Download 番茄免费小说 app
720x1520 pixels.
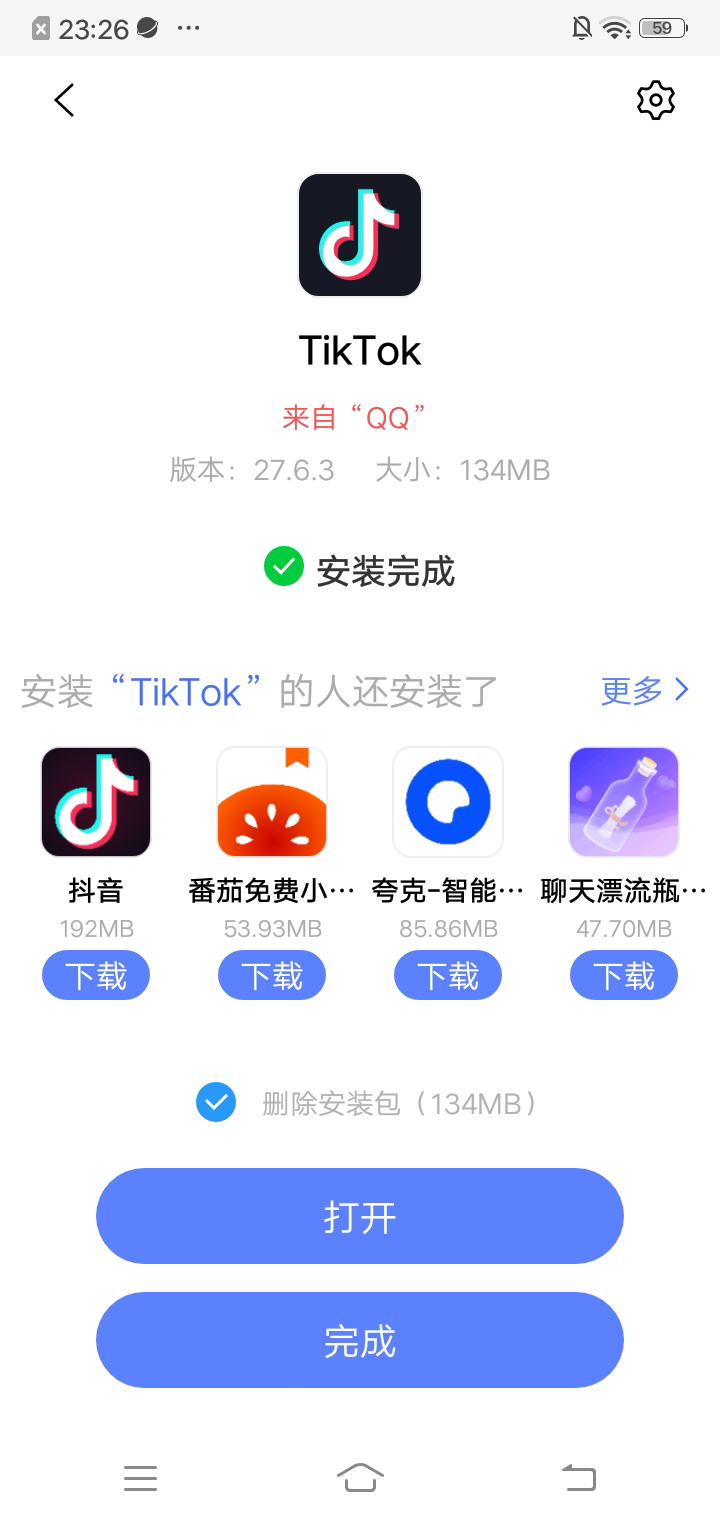272,975
